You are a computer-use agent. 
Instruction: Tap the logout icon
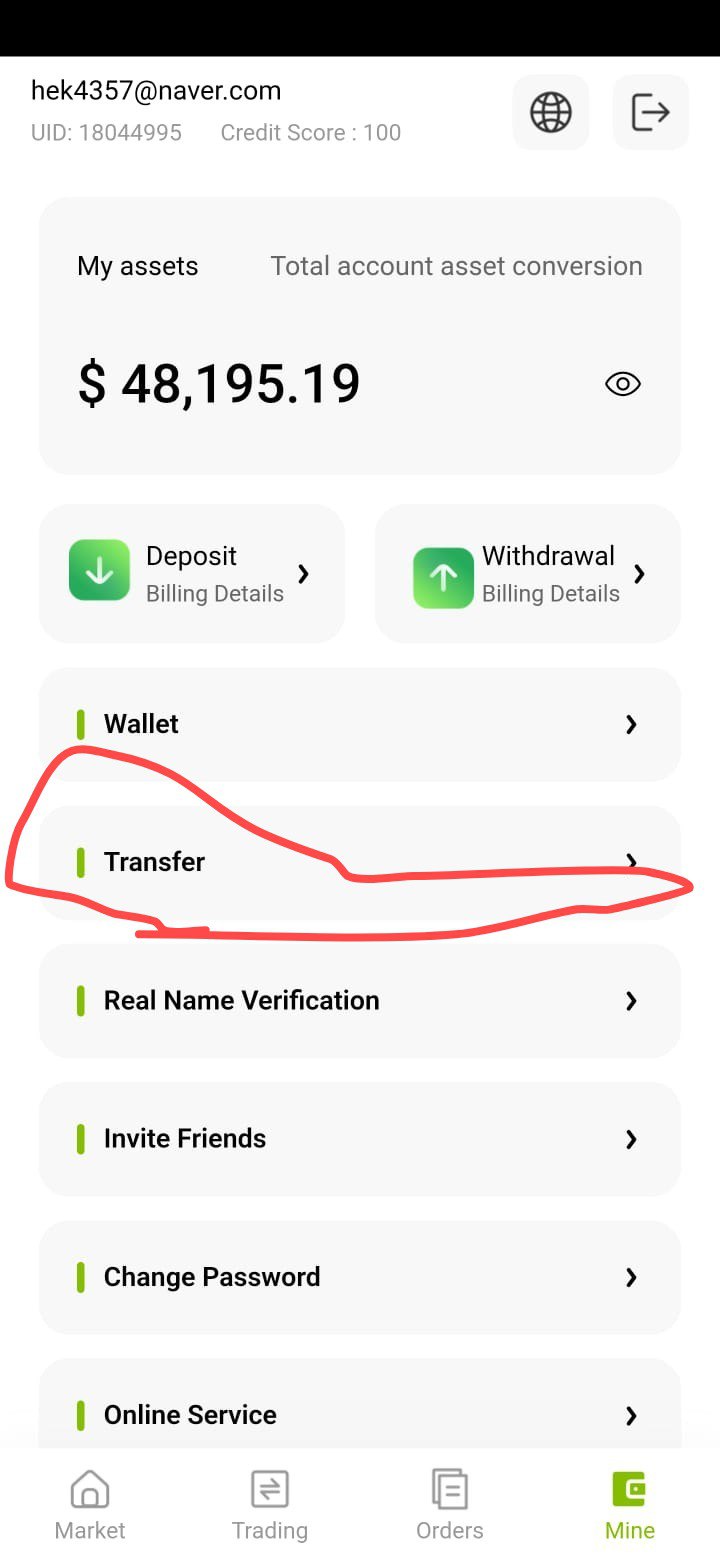pos(651,112)
